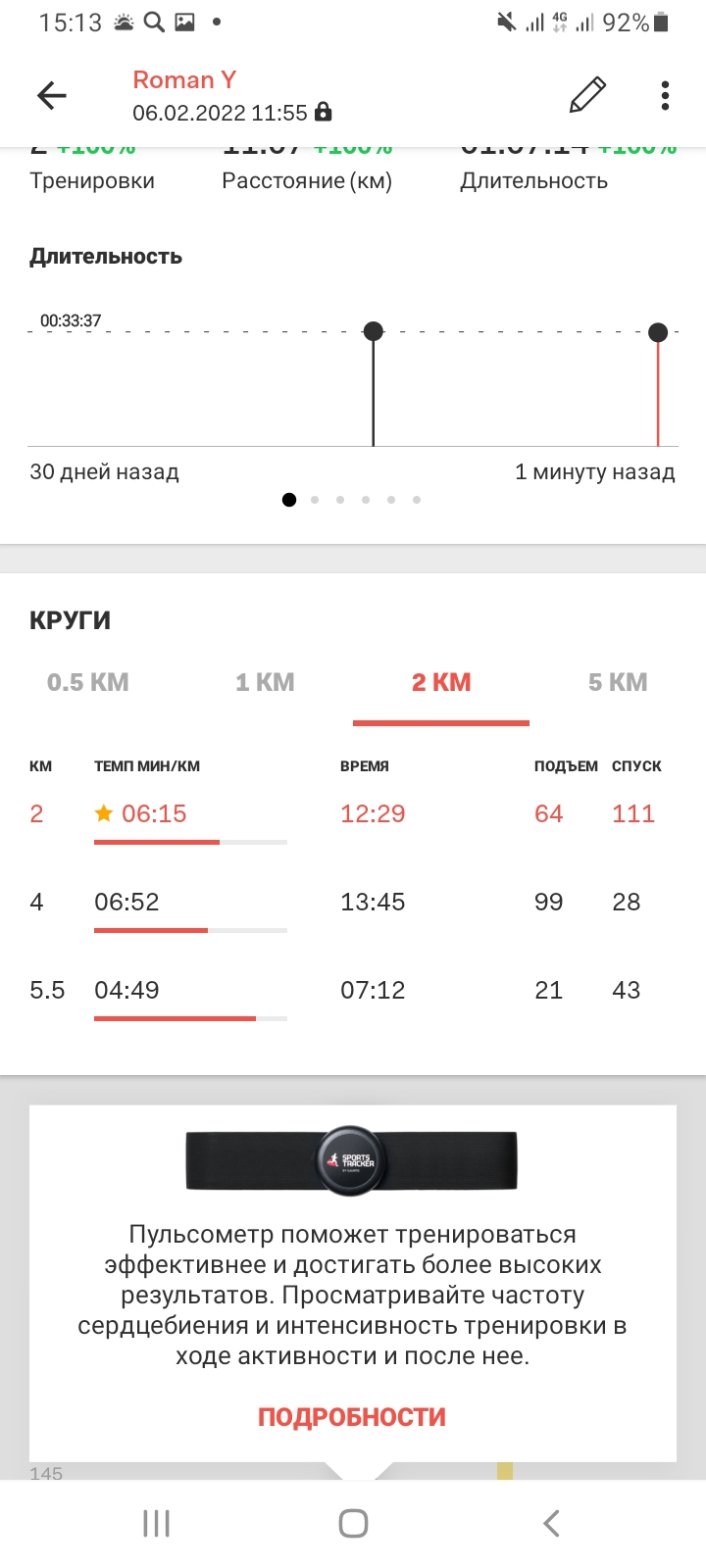Open the last pagination dot under the chart
Viewport: 706px width, 1568px height.
(417, 500)
